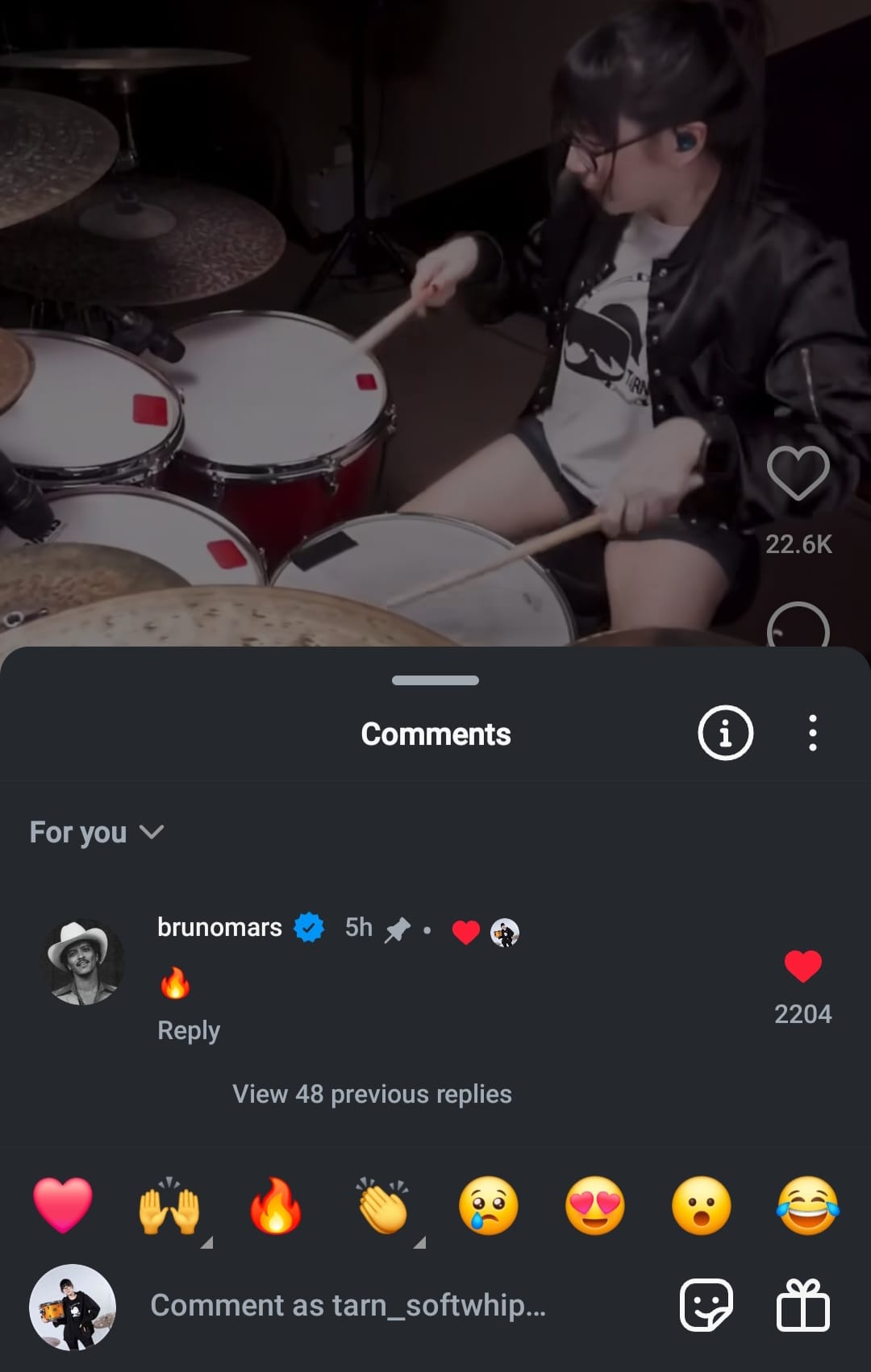Open the comments info icon
Viewport: 871px width, 1372px height.
click(x=725, y=733)
